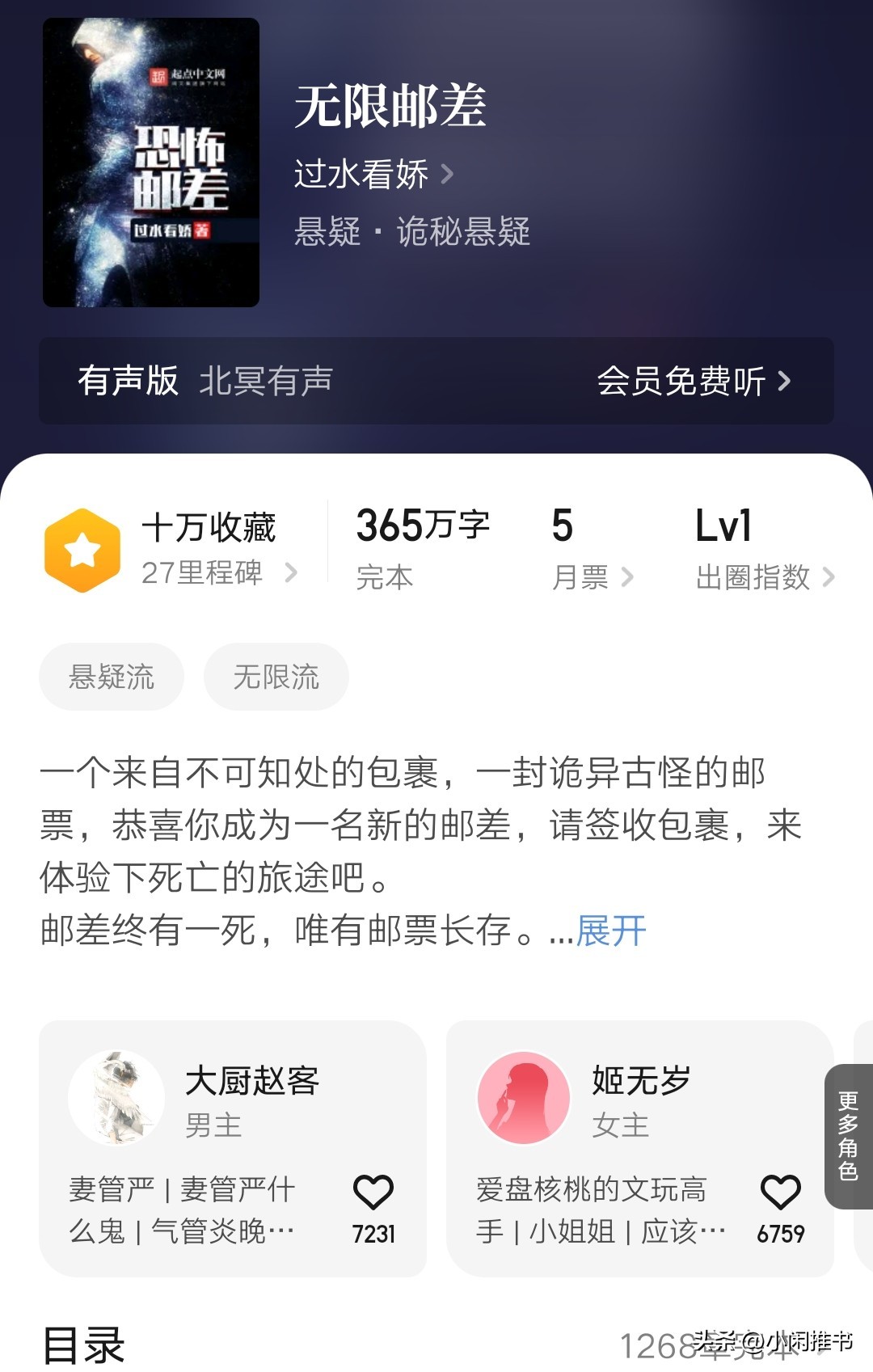The height and width of the screenshot is (1372, 873).
Task: Select the 悬疑流 tag chip
Action: coord(112,677)
